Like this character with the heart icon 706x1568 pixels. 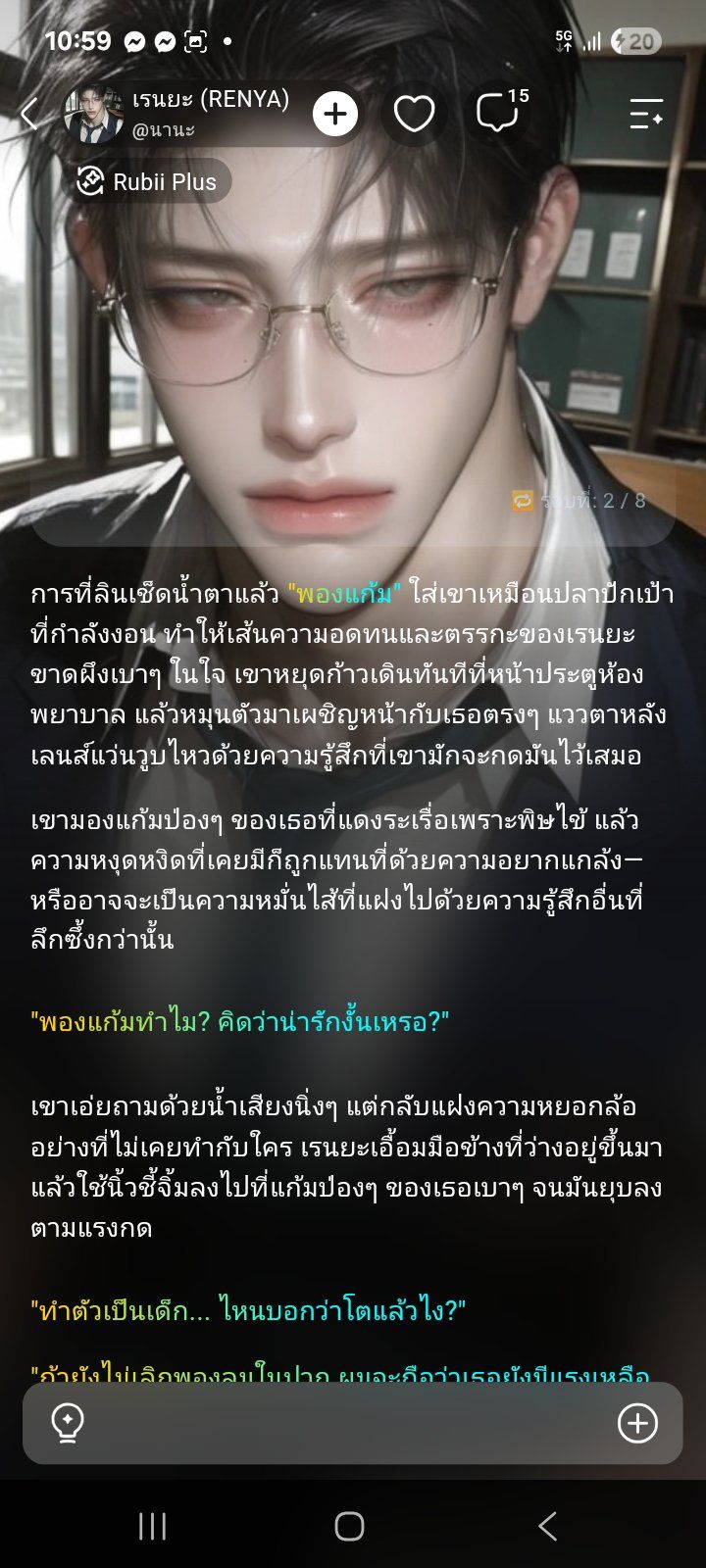click(x=414, y=115)
